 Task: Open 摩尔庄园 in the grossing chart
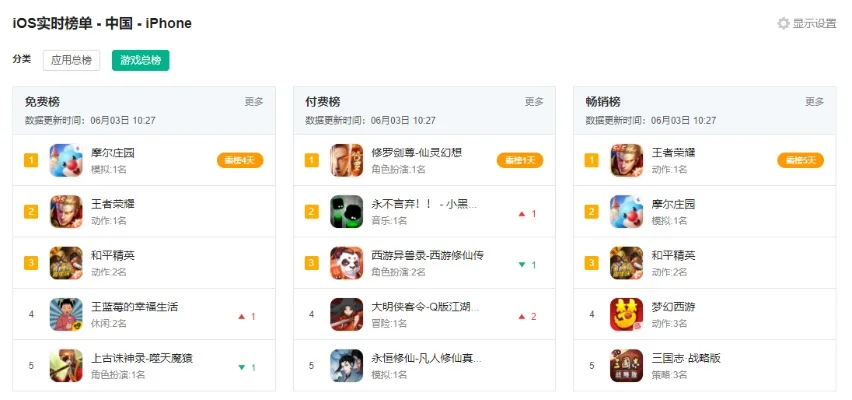(673, 204)
